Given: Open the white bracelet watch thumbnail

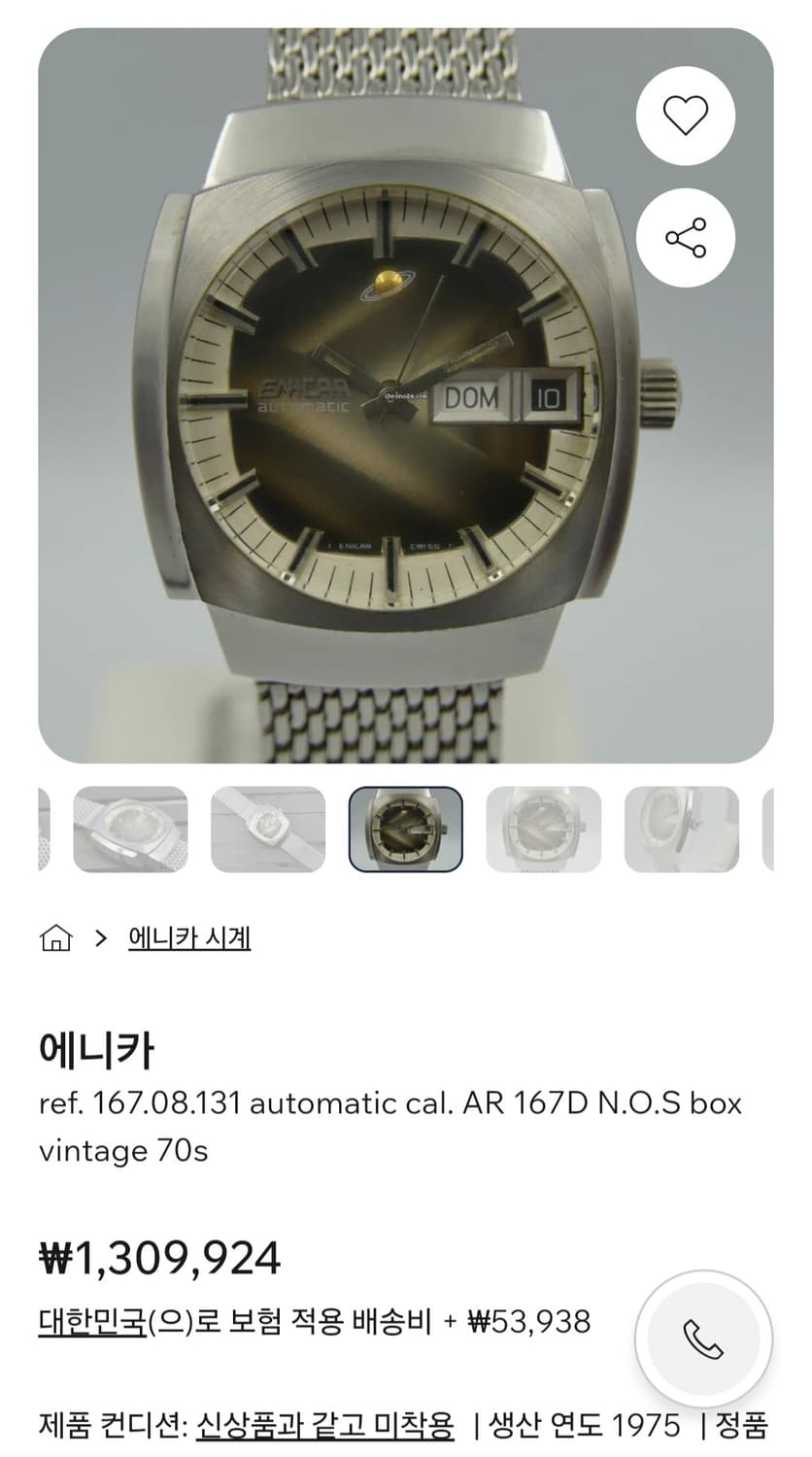Looking at the screenshot, I should pyautogui.click(x=268, y=830).
